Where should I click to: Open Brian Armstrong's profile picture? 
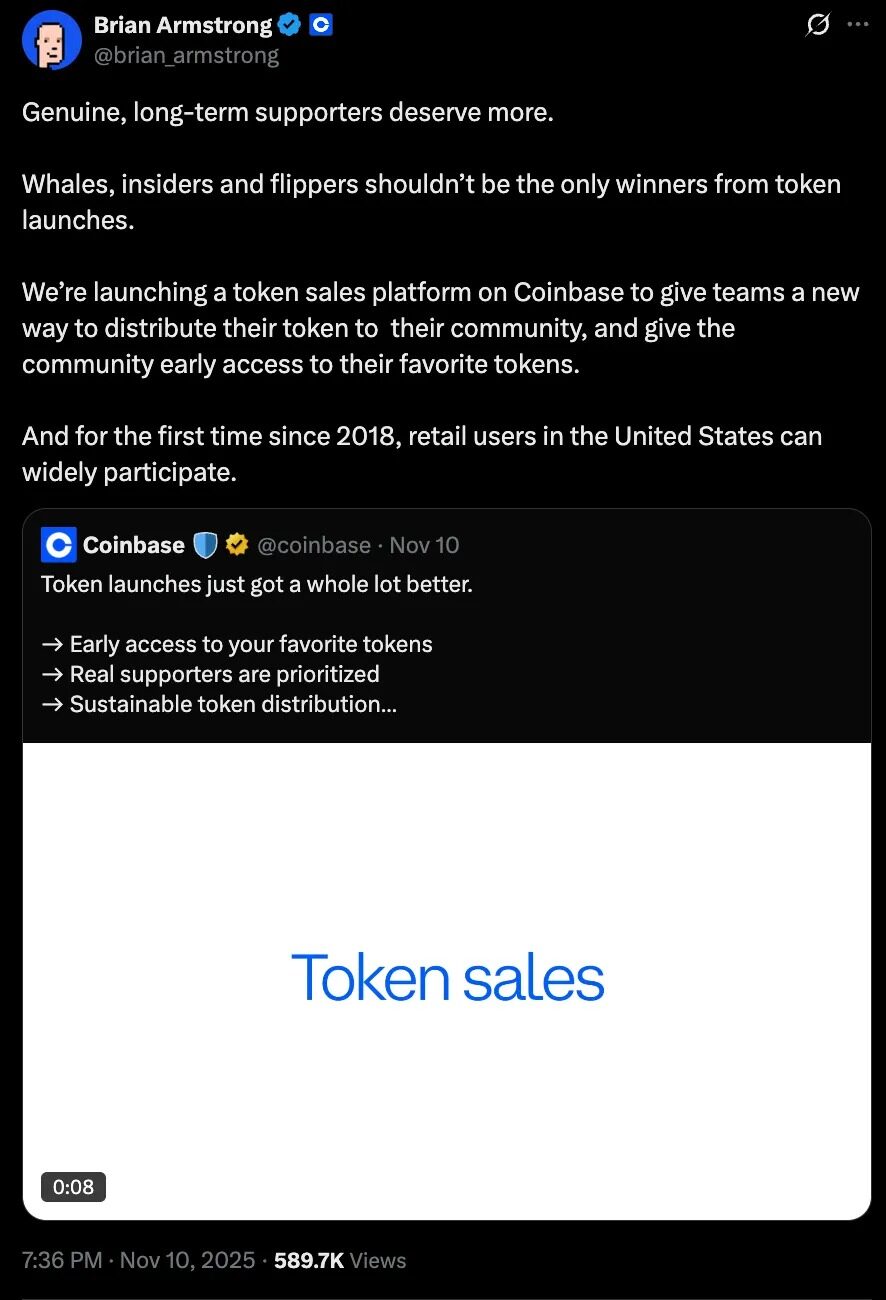point(51,40)
